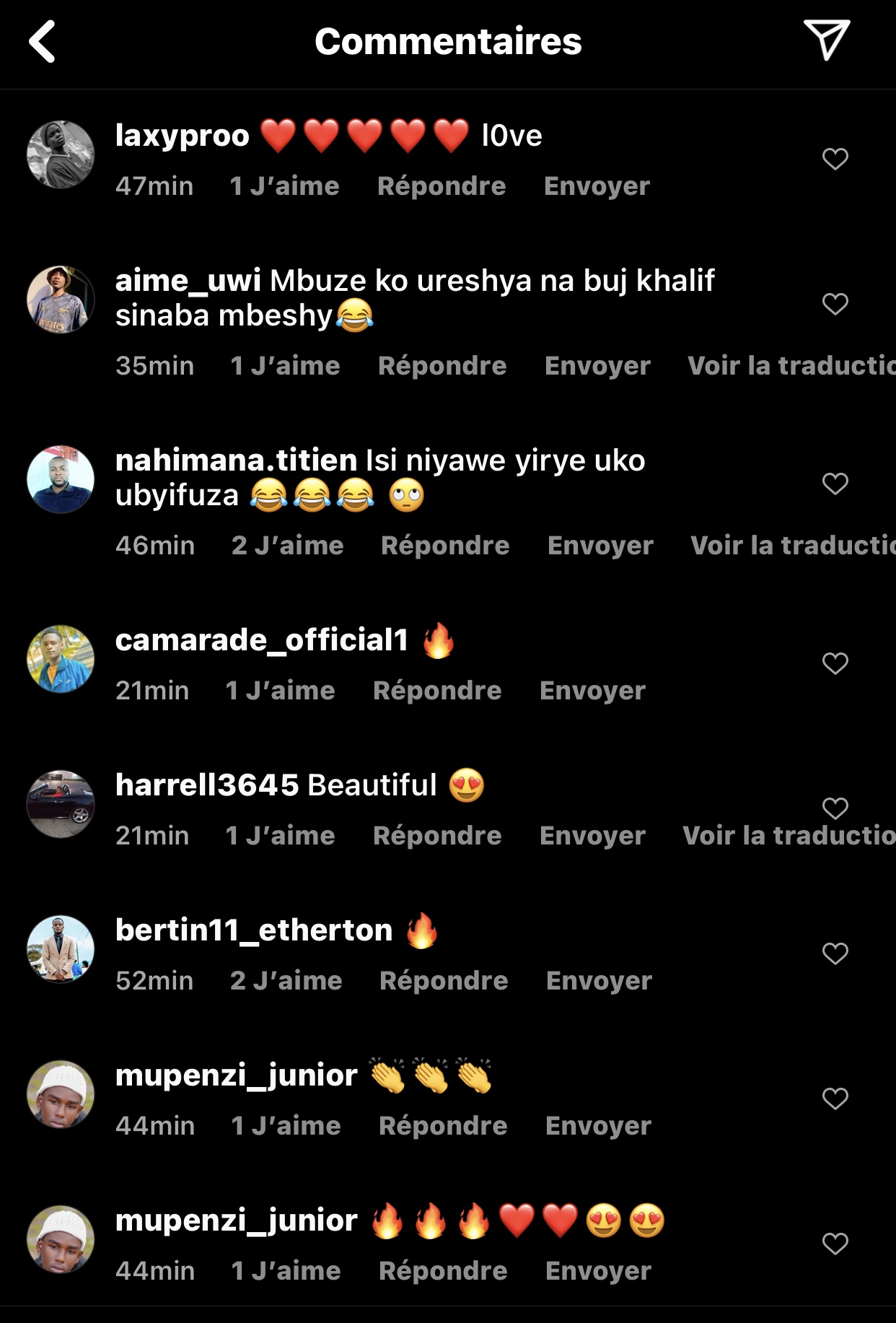The width and height of the screenshot is (896, 1323).
Task: Open the bertin11_etherton username
Action: (254, 930)
